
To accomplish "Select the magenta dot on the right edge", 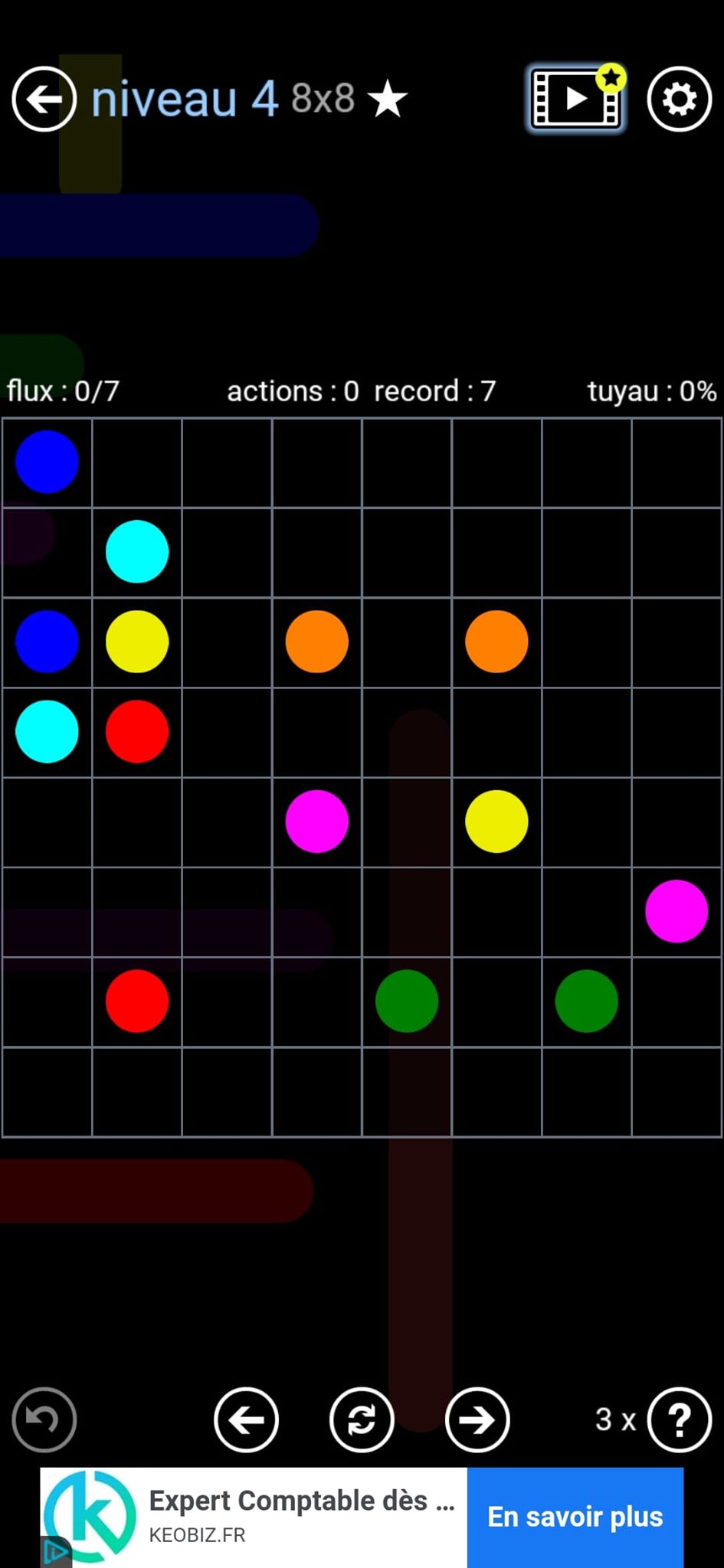I will [676, 911].
